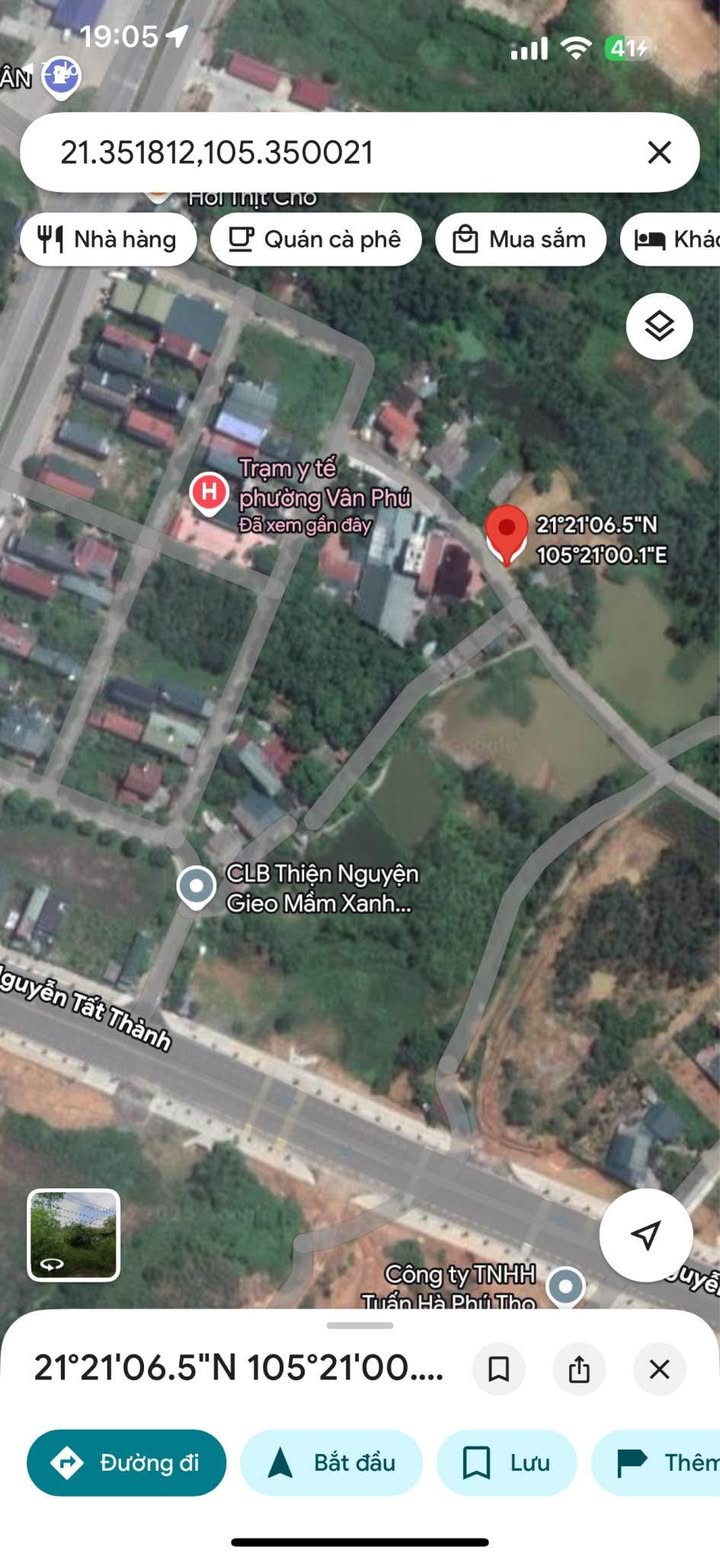Viewport: 720px width, 1560px height.
Task: Save the place with Lưu button
Action: (x=507, y=1463)
